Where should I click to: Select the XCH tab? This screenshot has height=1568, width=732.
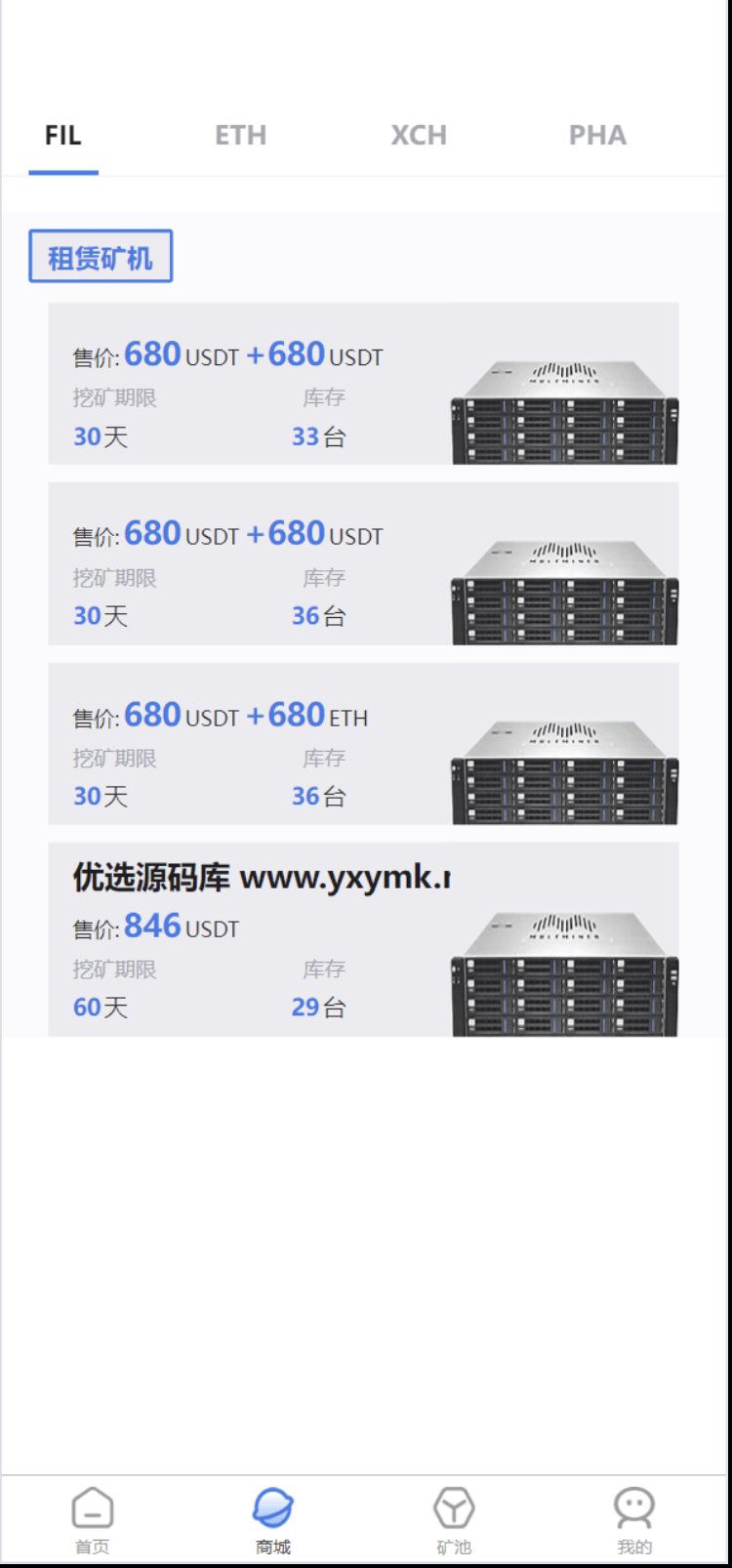click(x=419, y=136)
